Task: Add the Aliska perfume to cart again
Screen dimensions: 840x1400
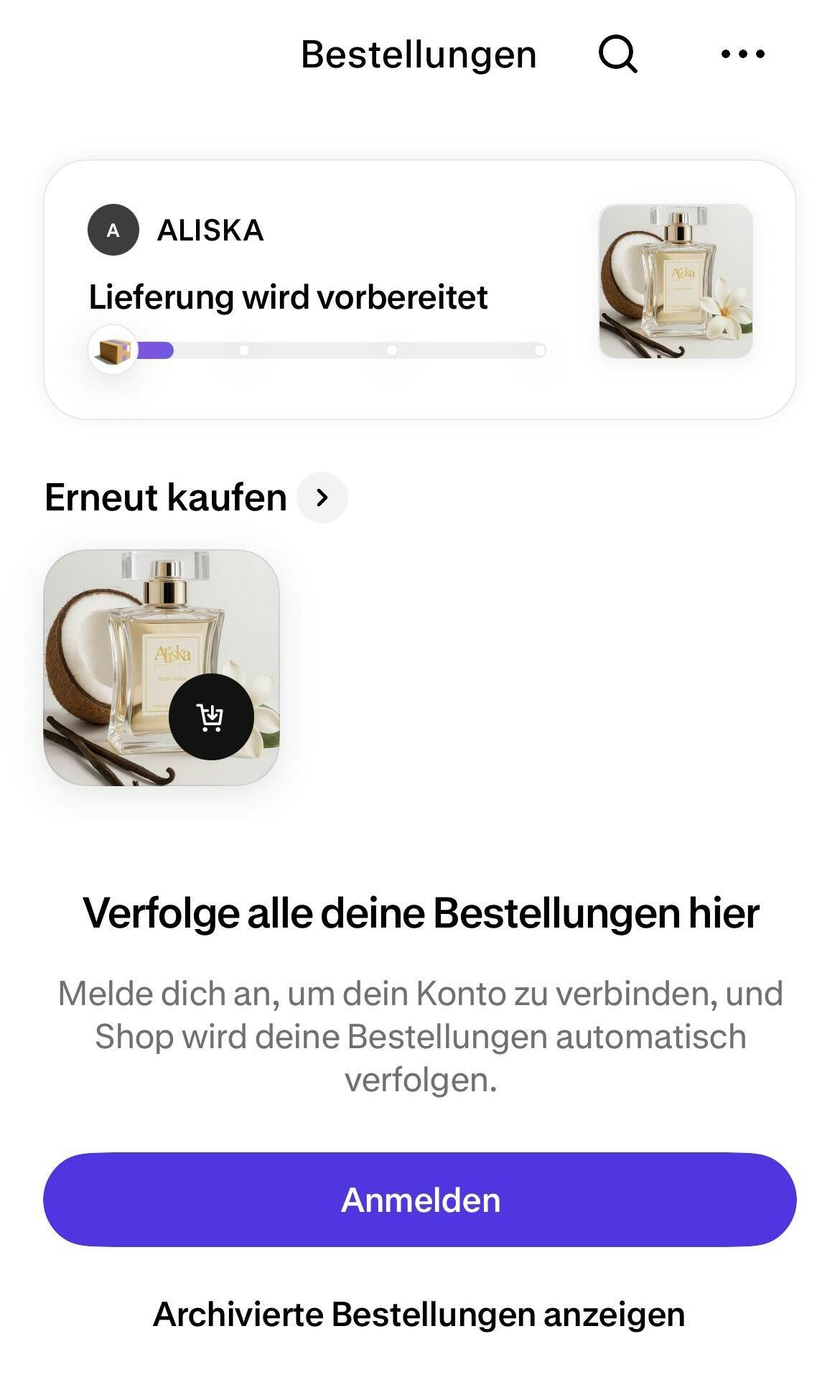Action: (x=211, y=717)
